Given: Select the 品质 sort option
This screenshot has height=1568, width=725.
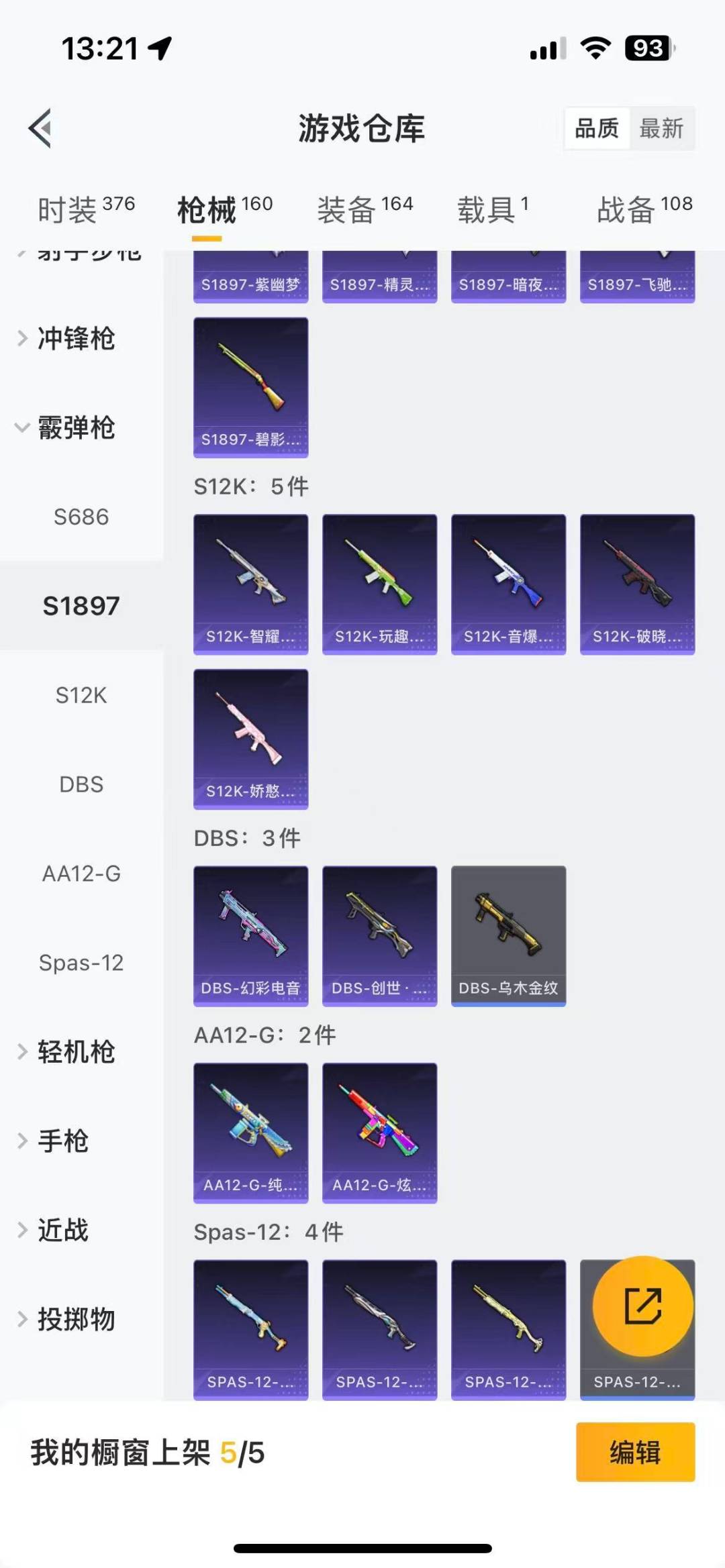Looking at the screenshot, I should 597,128.
